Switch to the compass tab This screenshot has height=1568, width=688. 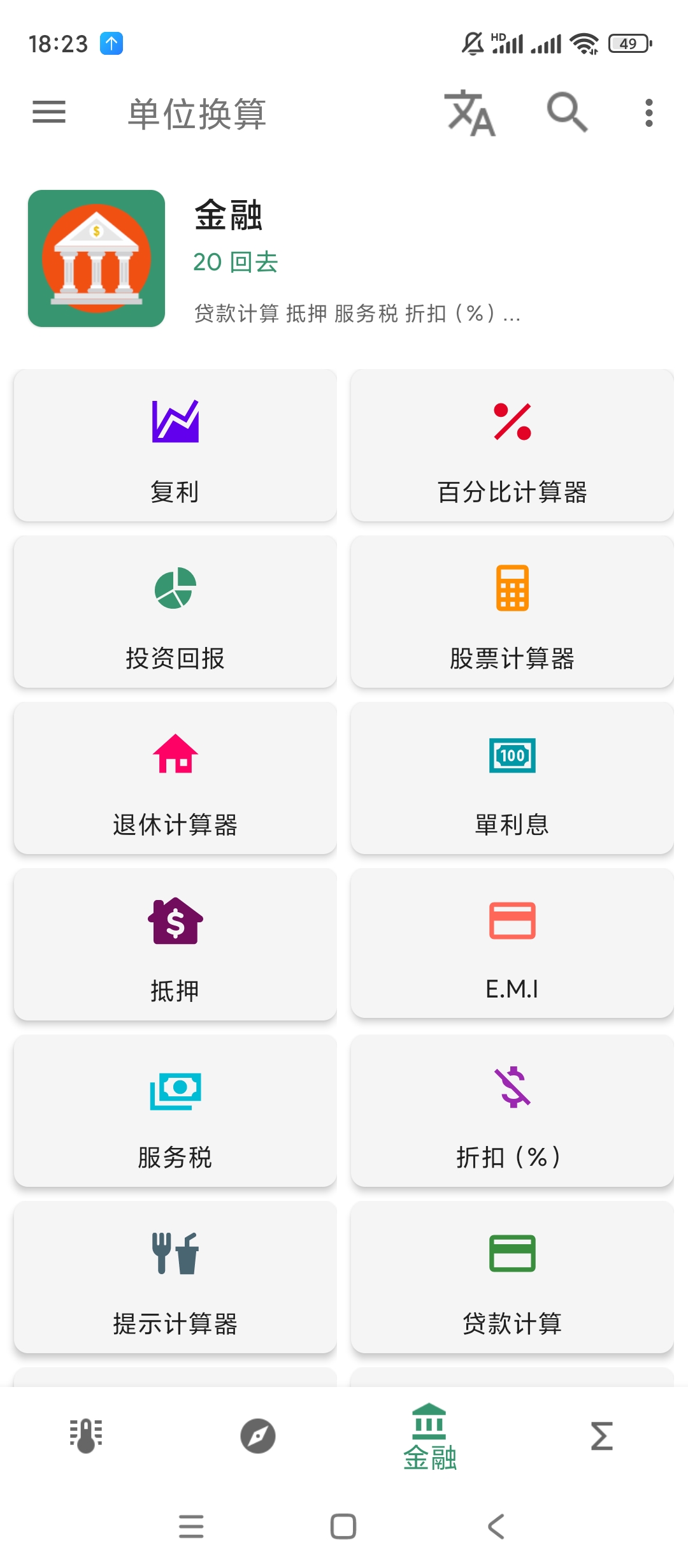[x=258, y=1436]
